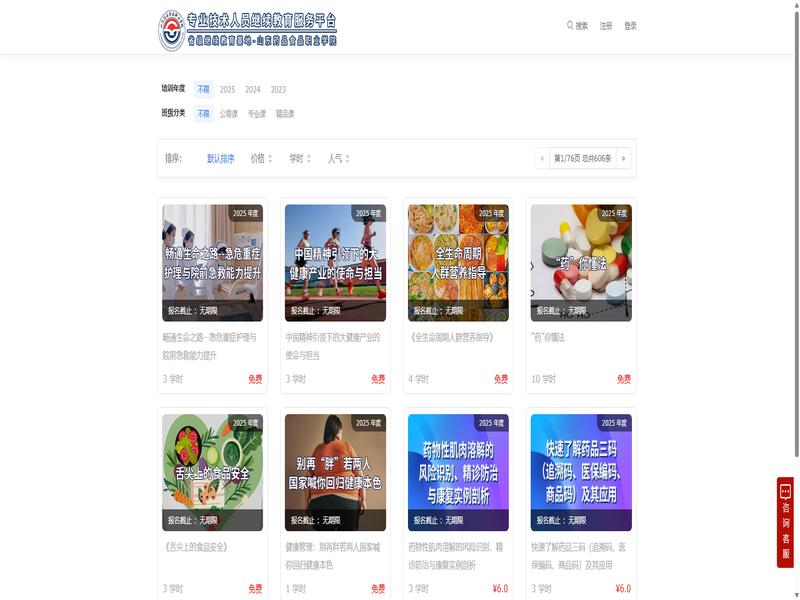Open the 全生命周期人群营养指导 course card
The width and height of the screenshot is (800, 600).
[x=458, y=263]
